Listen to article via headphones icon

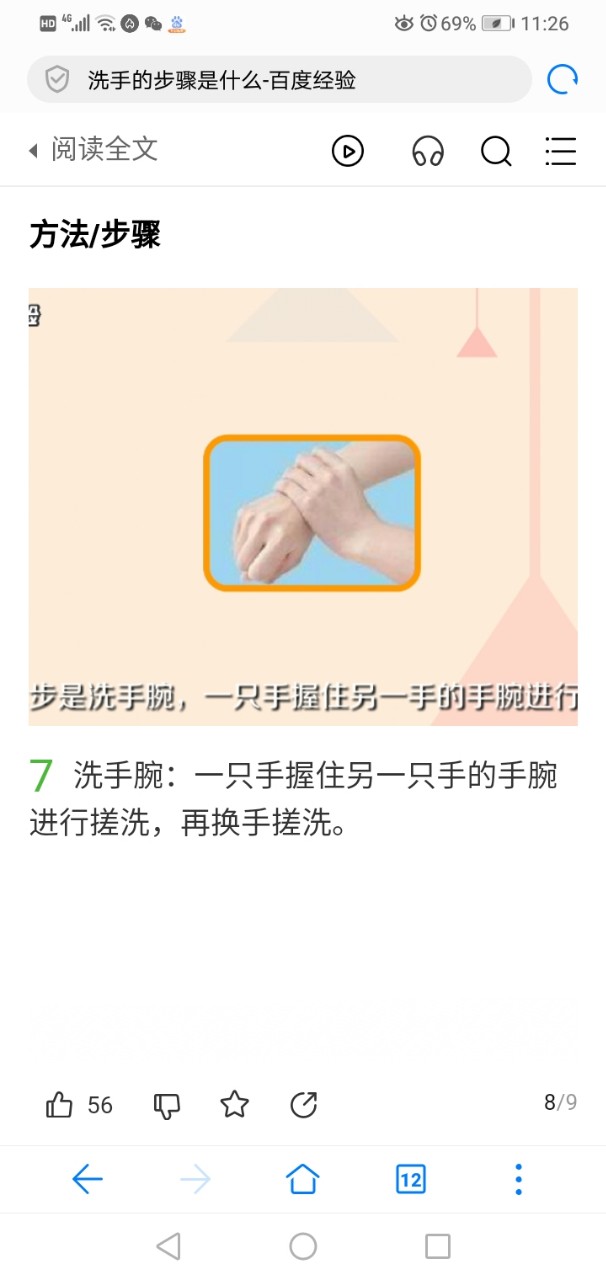(427, 151)
